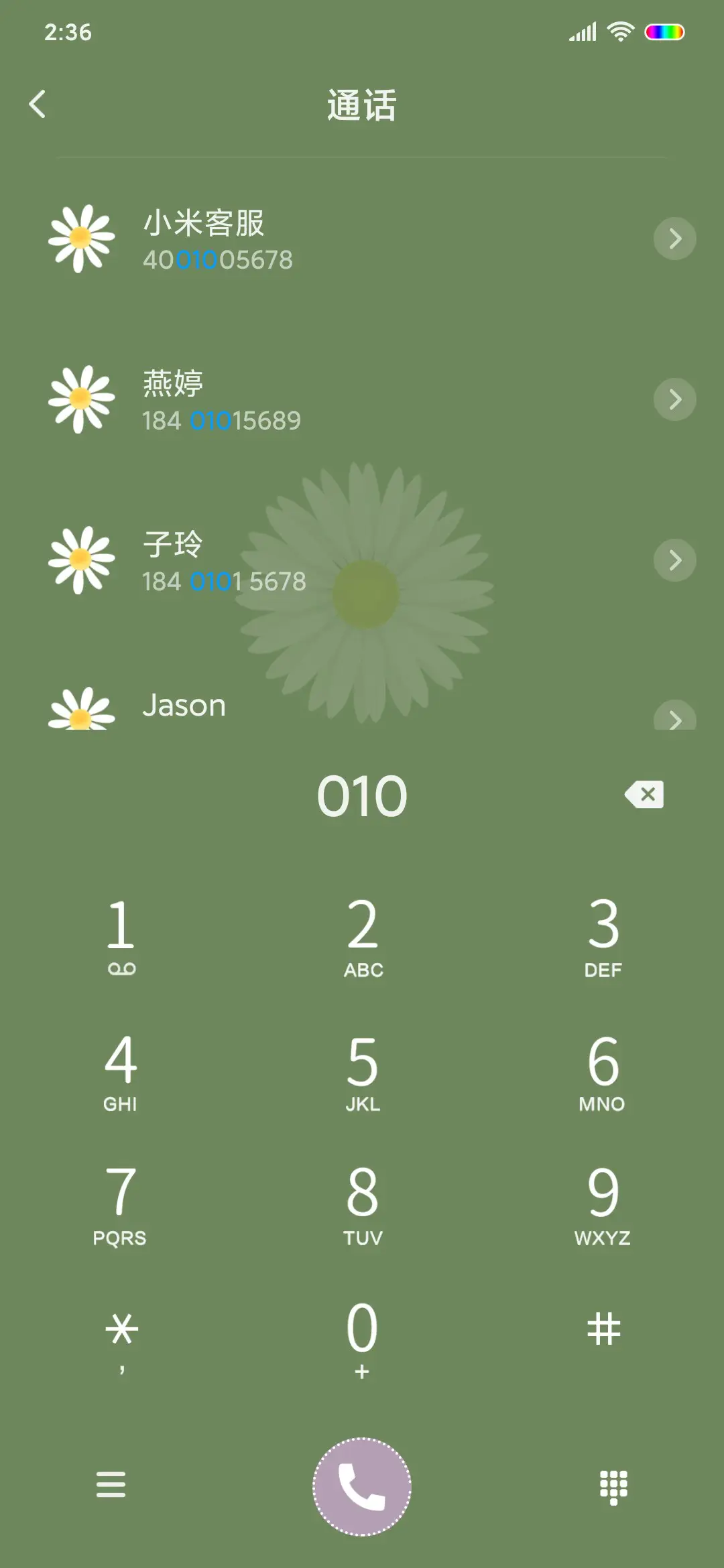The height and width of the screenshot is (1568, 724).
Task: Hide the dial pad
Action: [x=613, y=1486]
